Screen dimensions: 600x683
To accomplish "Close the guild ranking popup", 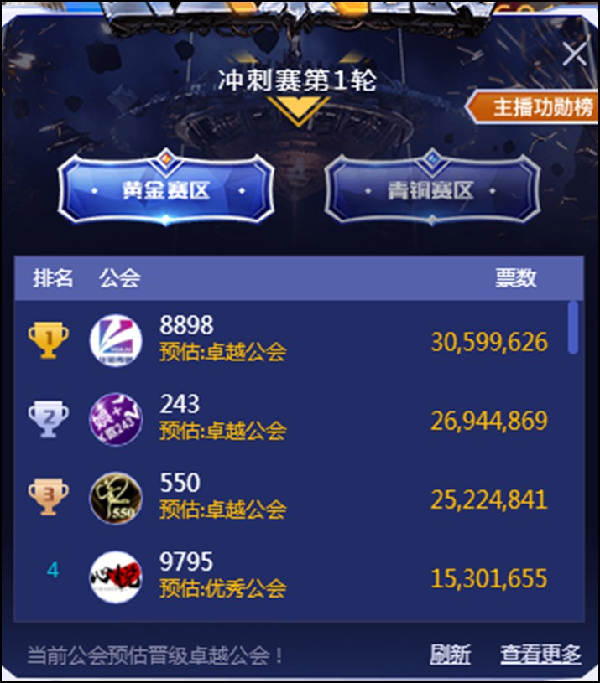I will point(574,54).
